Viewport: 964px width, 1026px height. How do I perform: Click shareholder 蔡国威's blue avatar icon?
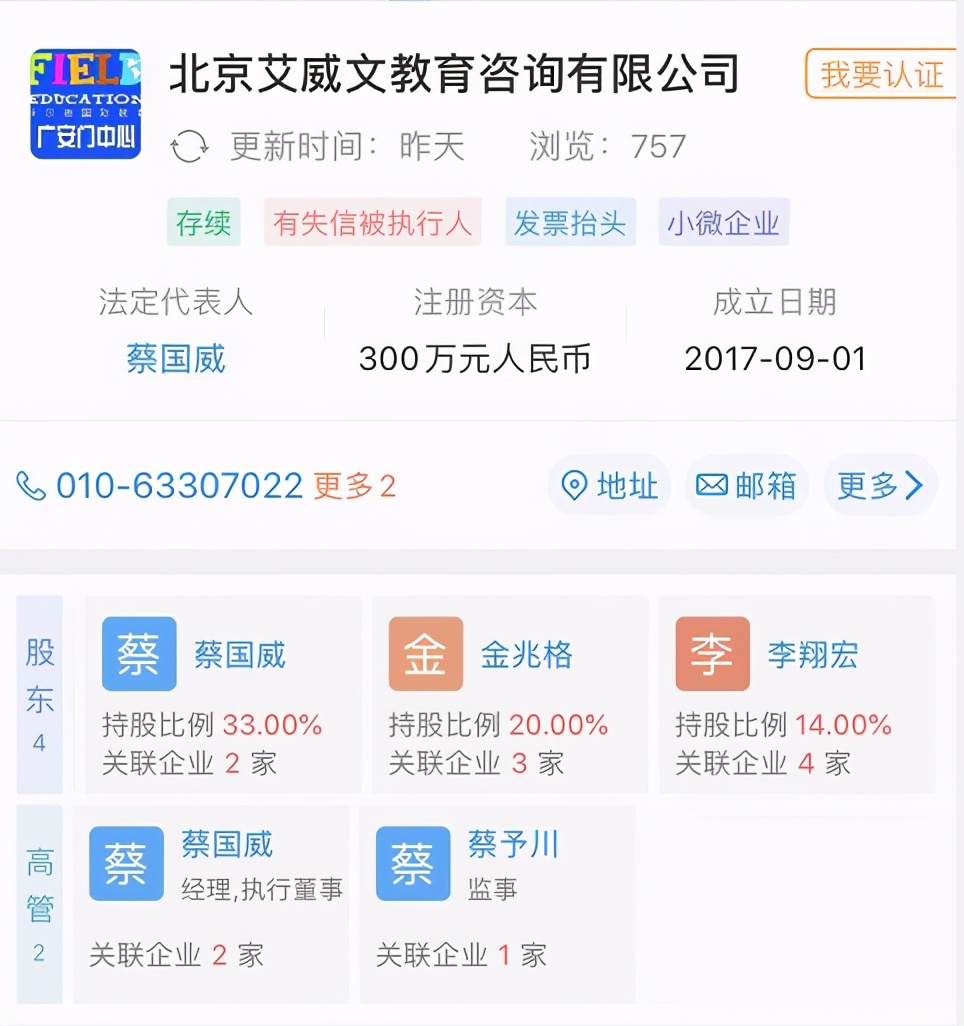pos(139,654)
